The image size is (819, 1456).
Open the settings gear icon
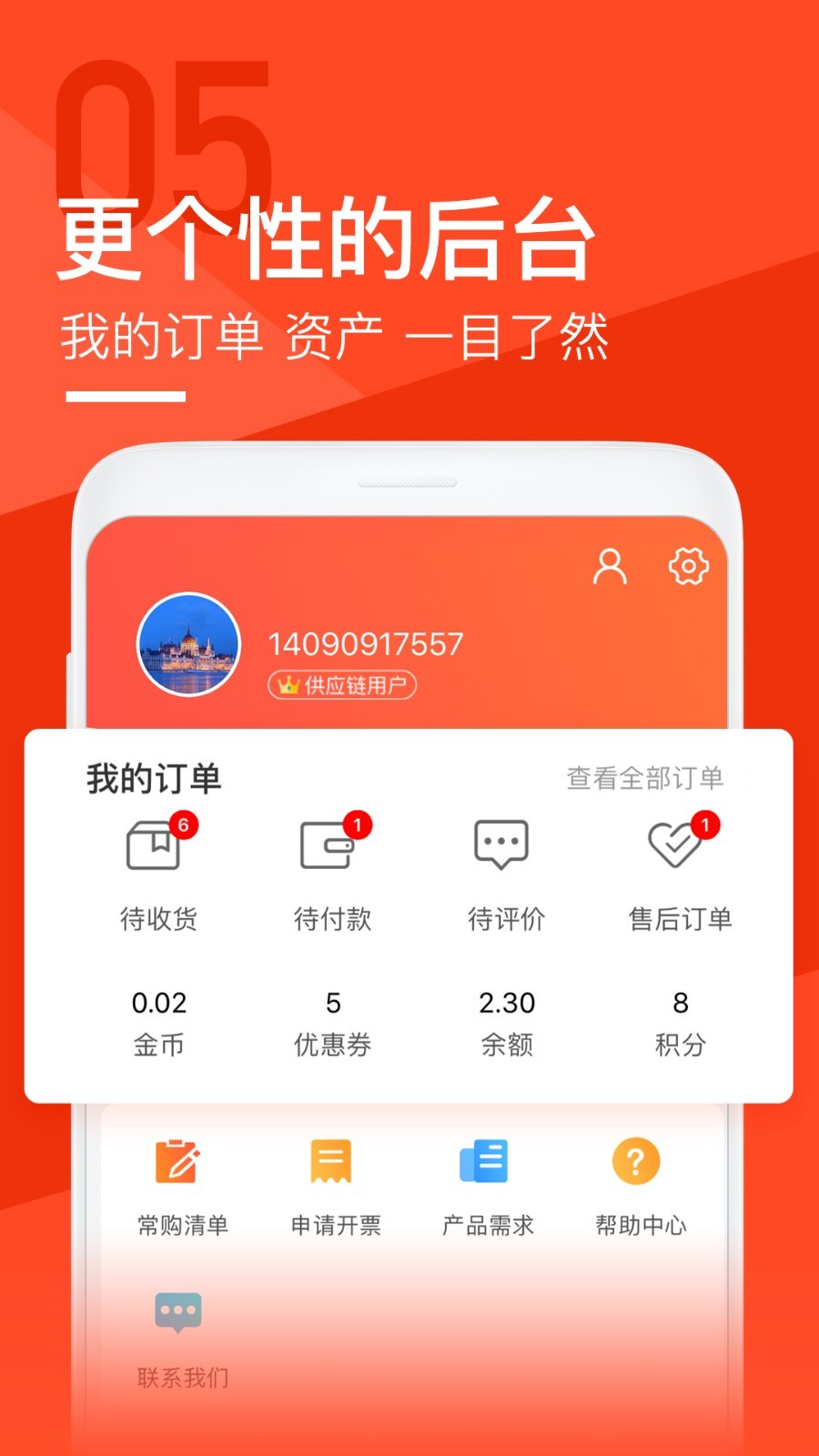click(690, 566)
